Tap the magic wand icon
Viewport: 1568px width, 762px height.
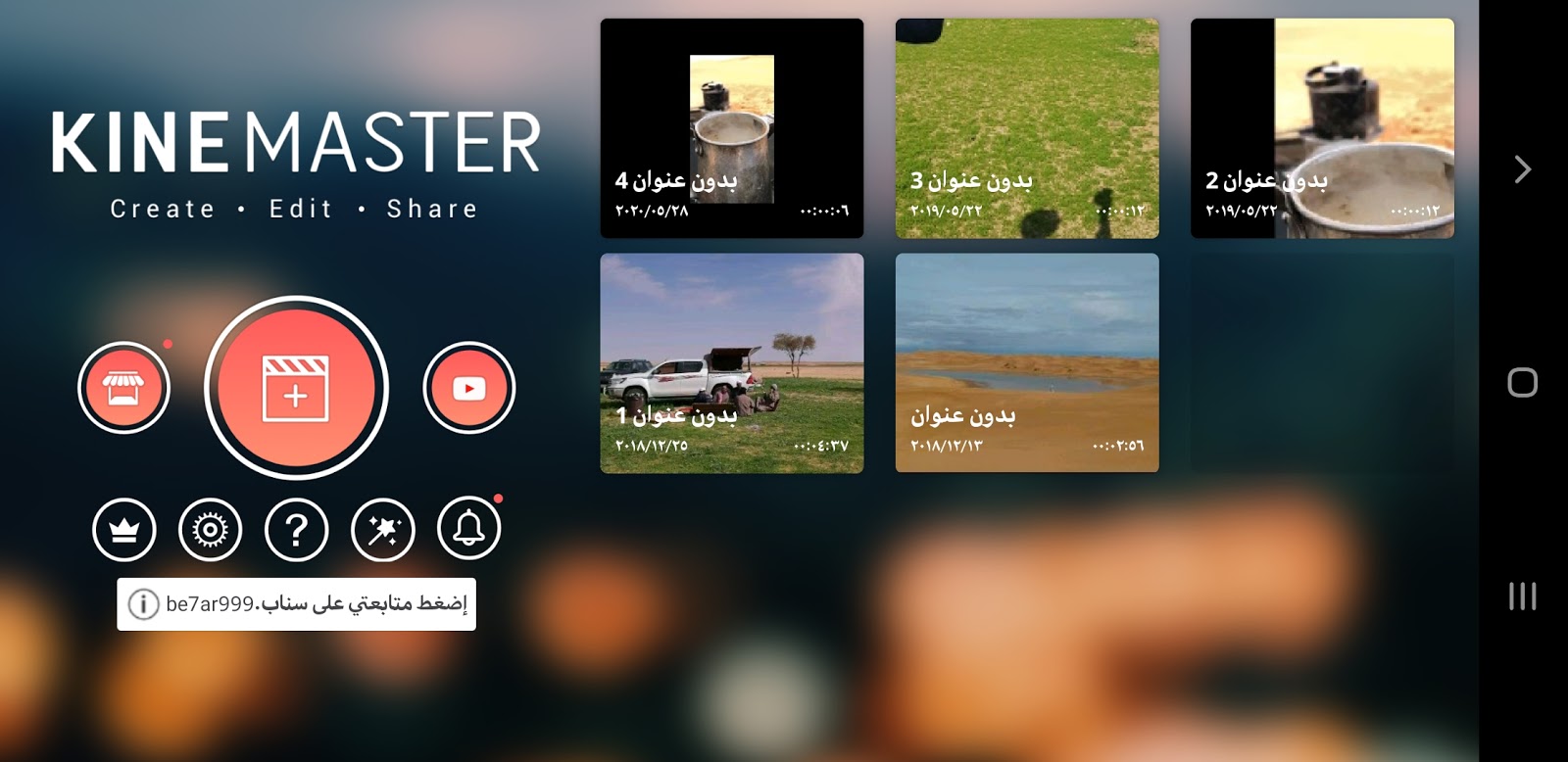[382, 530]
